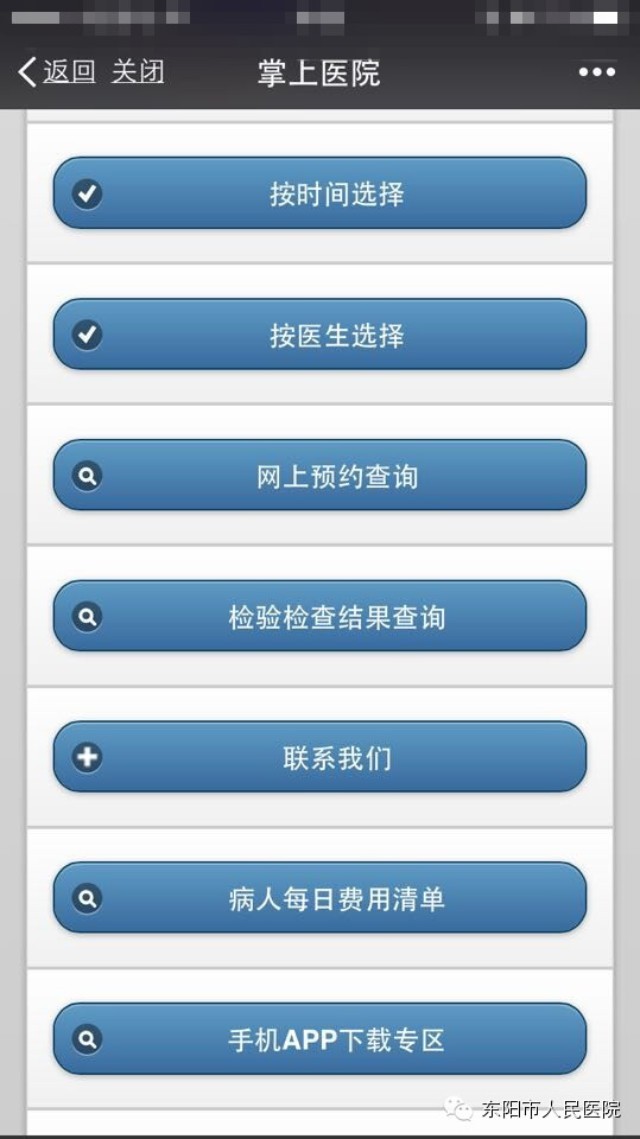Open 手机APP下载专区
The height and width of the screenshot is (1139, 640).
320,1039
